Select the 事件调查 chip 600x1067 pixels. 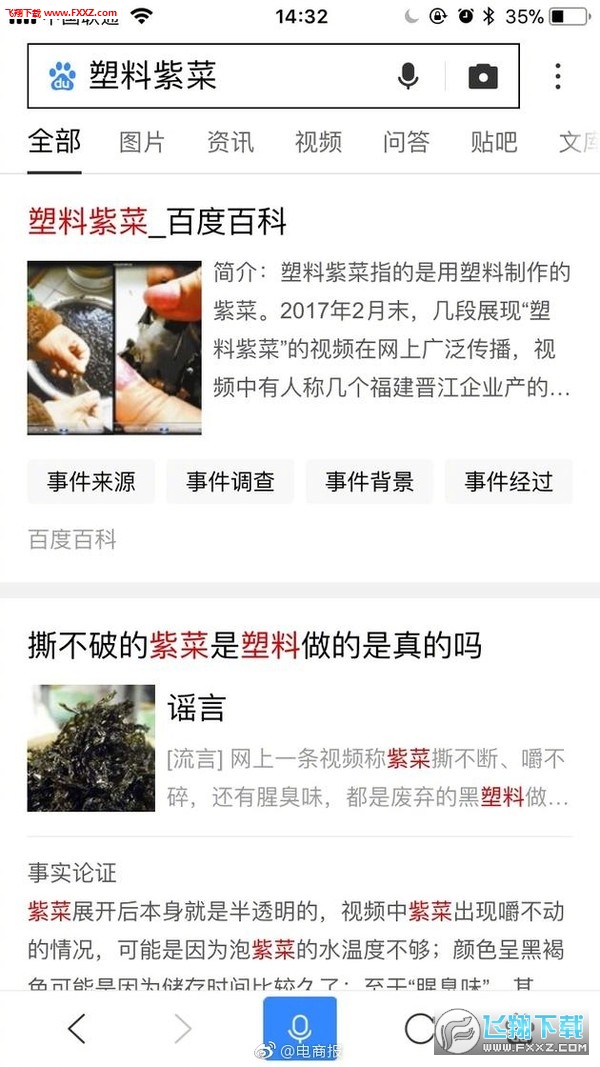point(230,482)
